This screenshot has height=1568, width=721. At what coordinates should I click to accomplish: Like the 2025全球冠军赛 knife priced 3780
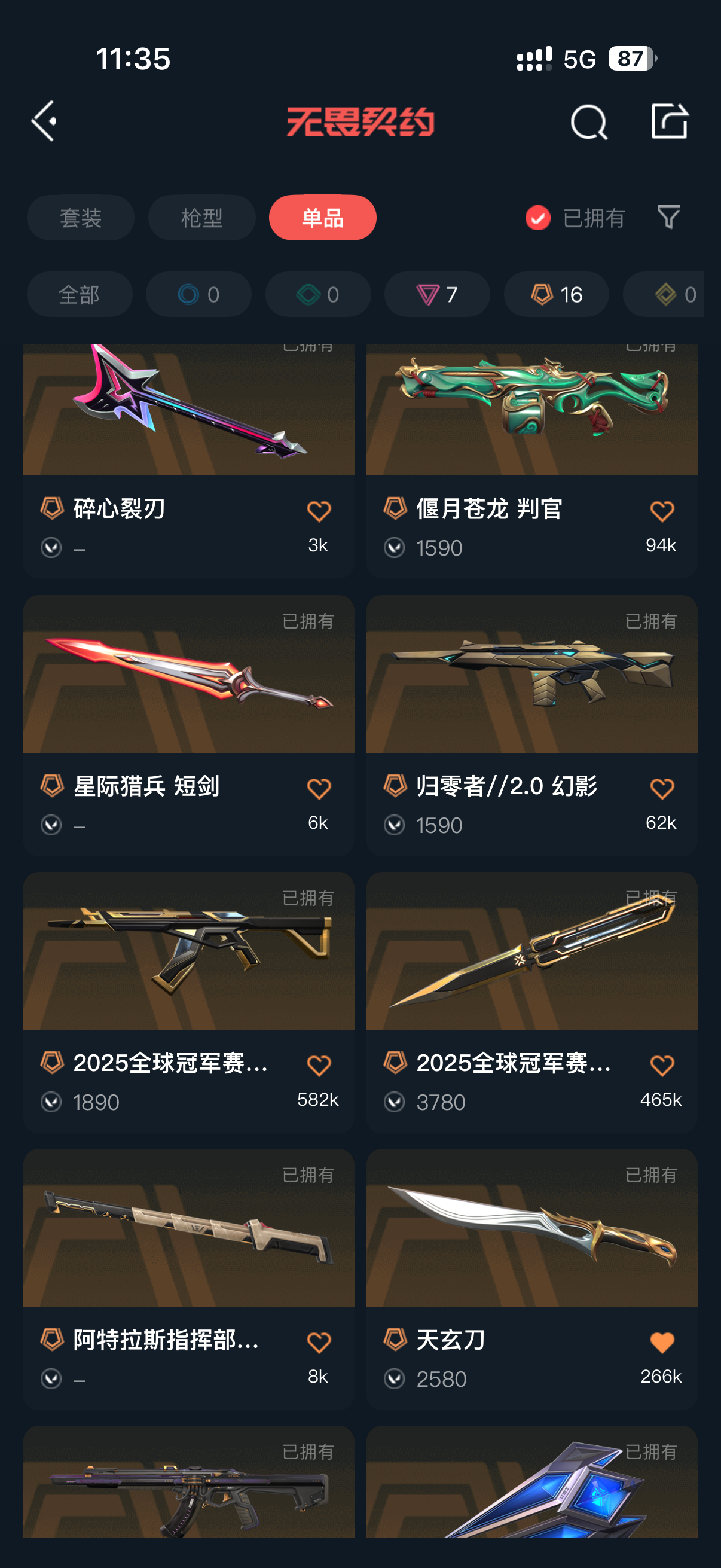coord(662,1066)
